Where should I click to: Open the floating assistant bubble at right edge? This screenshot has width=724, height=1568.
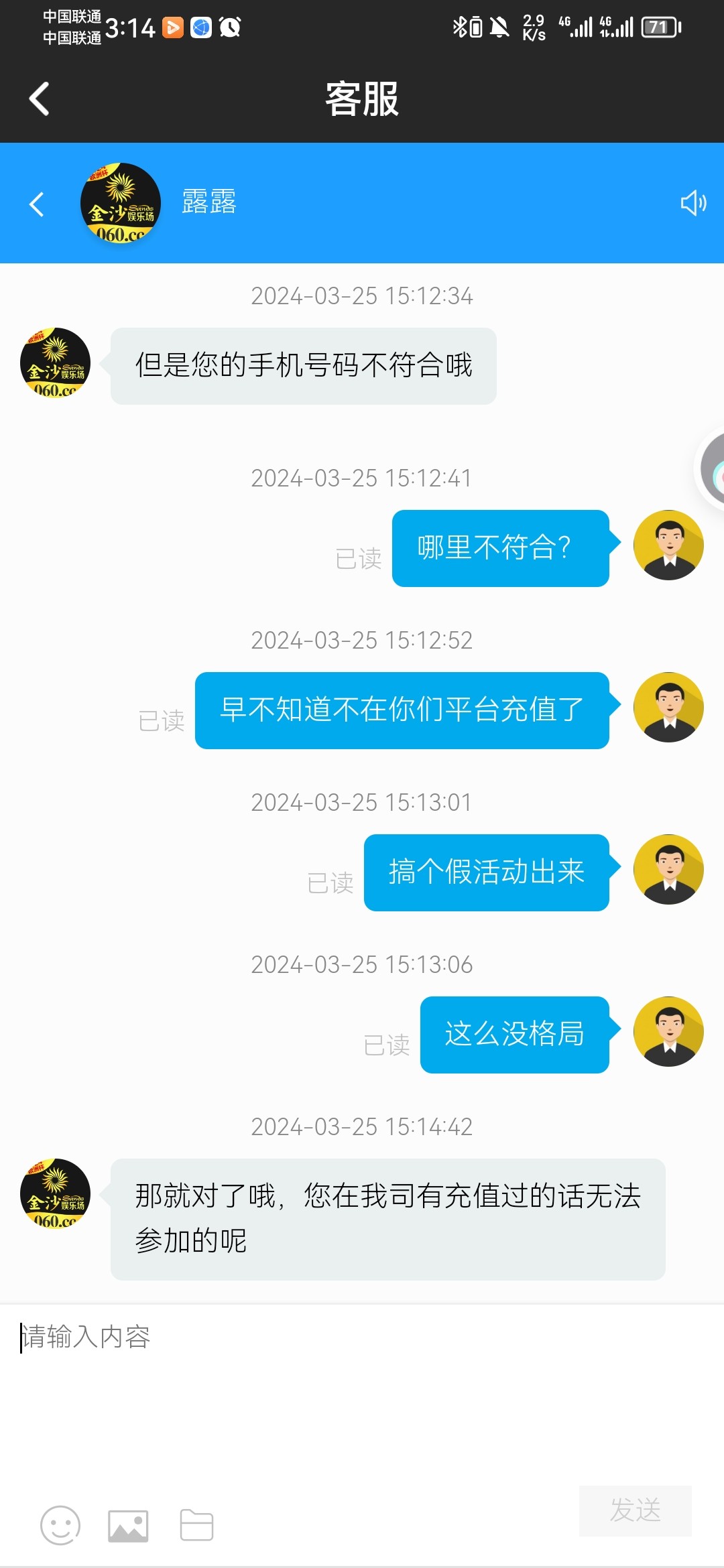point(712,469)
